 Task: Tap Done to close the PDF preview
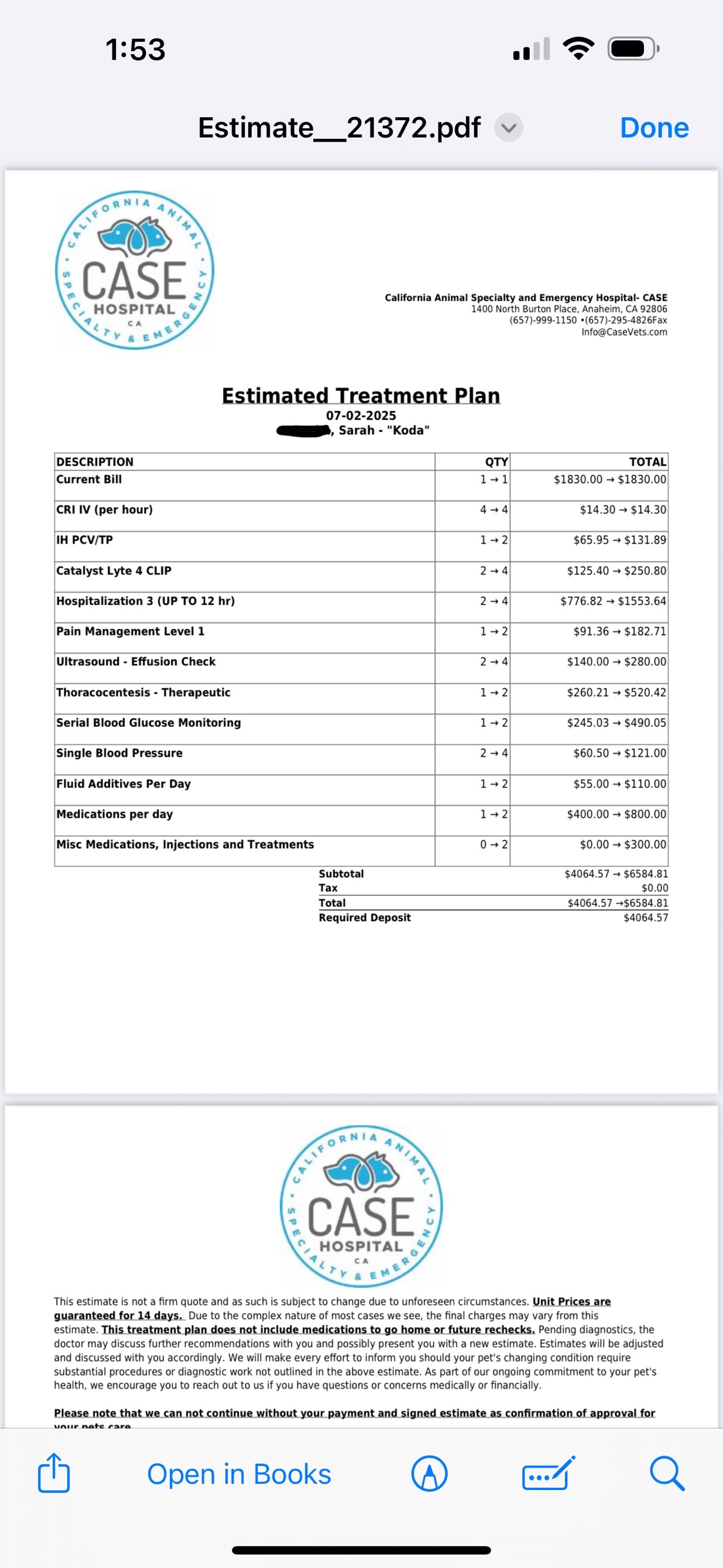pos(653,128)
